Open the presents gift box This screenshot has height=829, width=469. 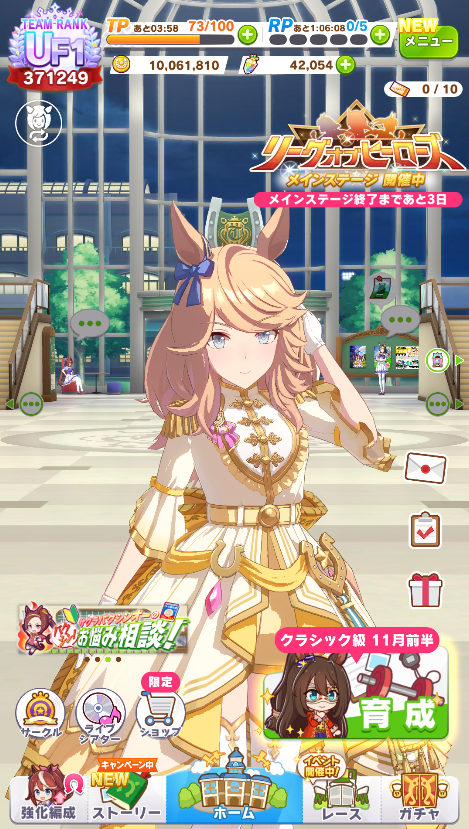click(x=426, y=591)
